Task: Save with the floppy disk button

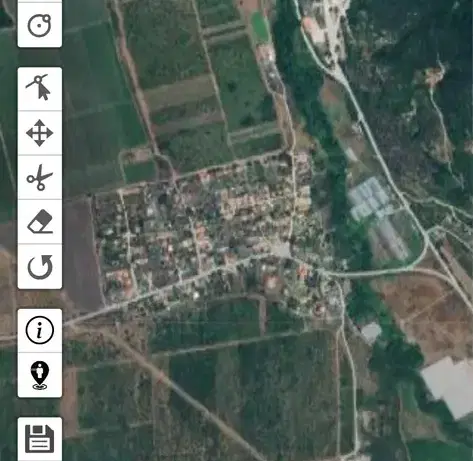Action: click(x=40, y=439)
